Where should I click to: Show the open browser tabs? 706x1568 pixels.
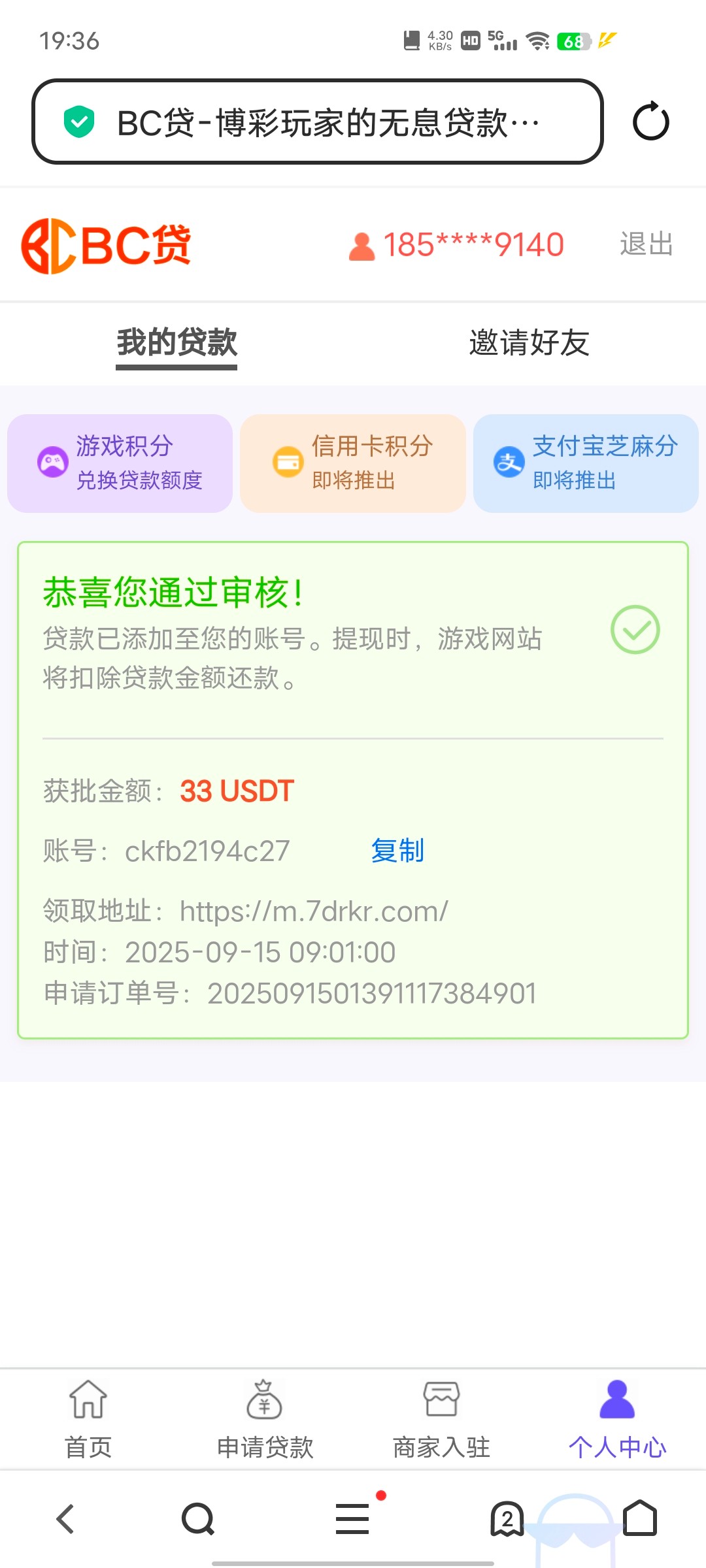coord(507,1518)
